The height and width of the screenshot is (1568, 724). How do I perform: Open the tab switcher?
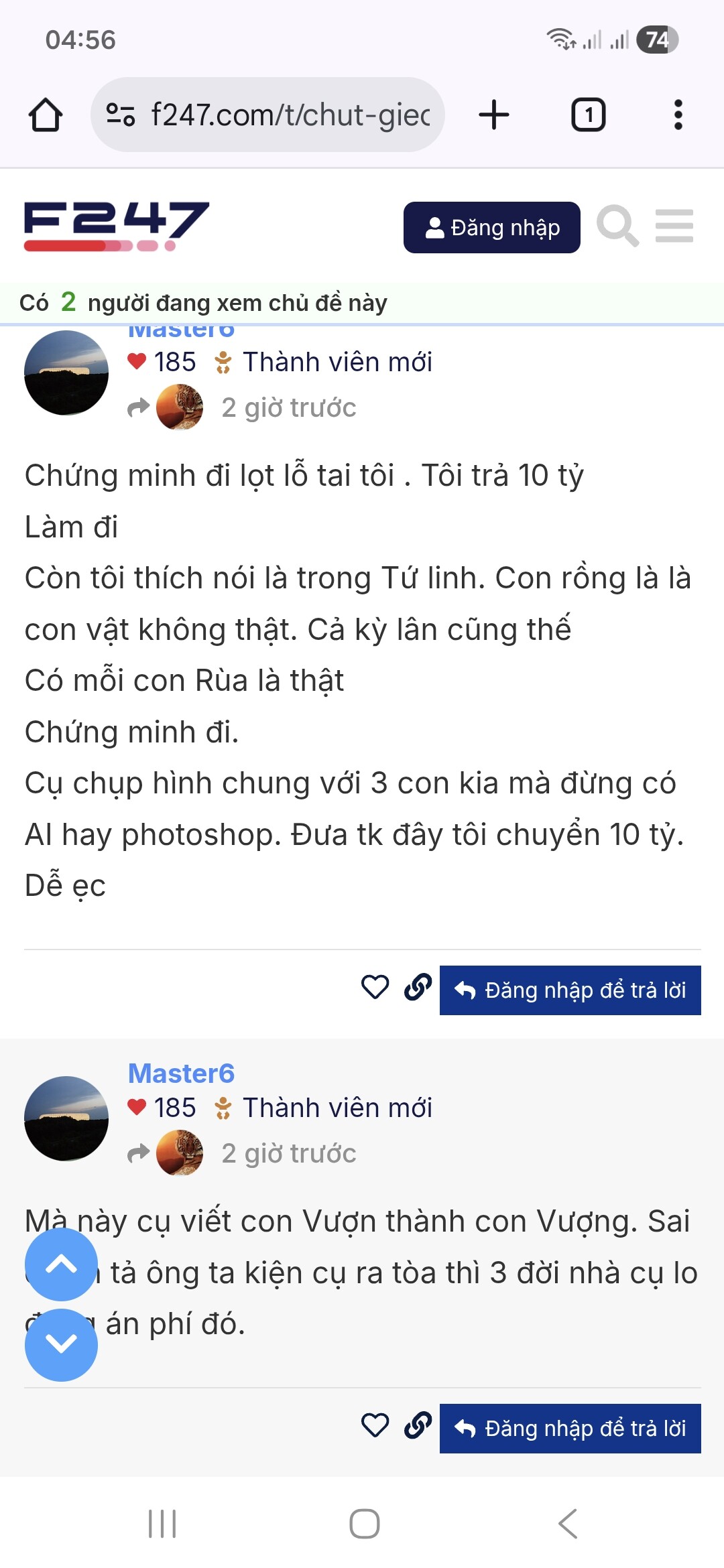(588, 115)
